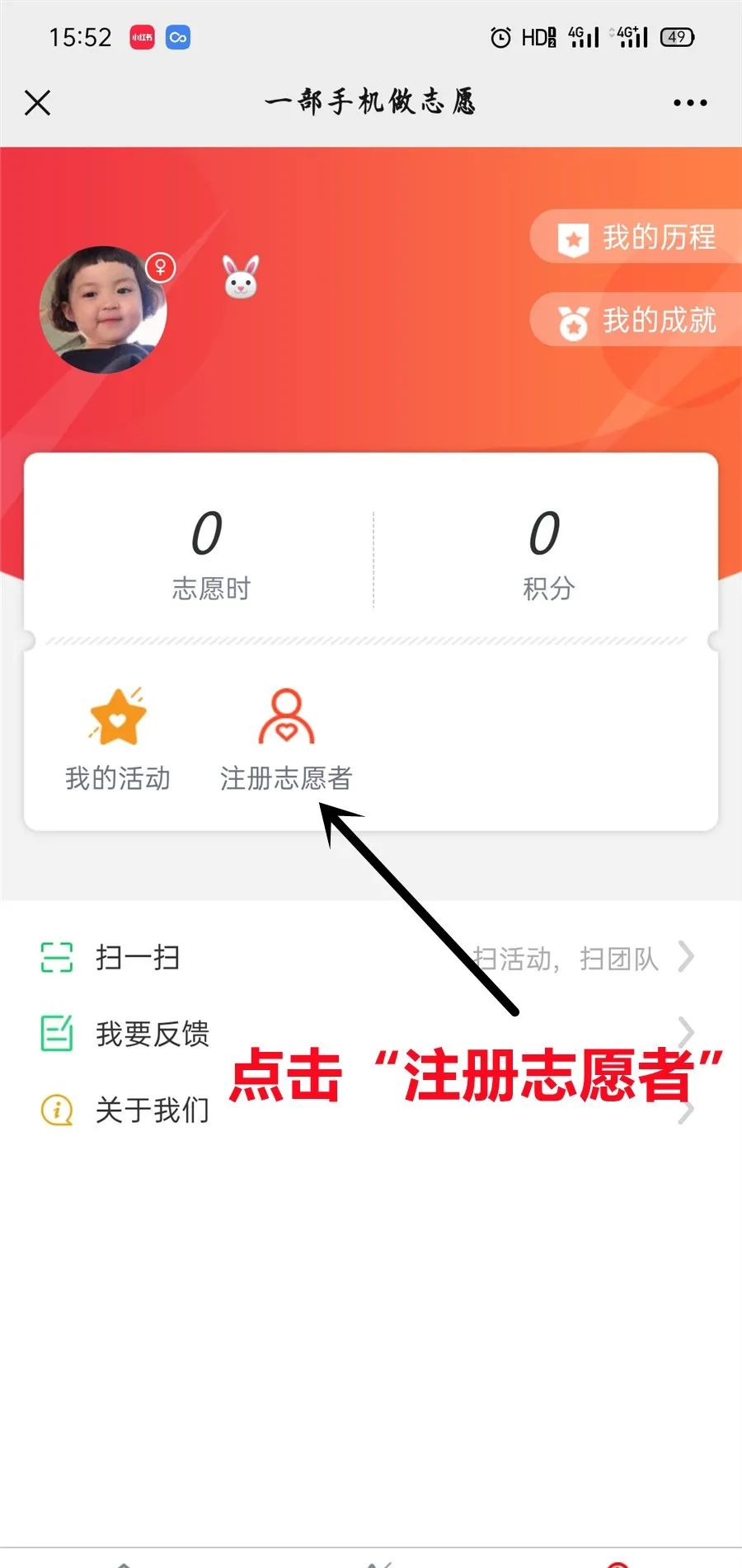Open 我的活动
Image resolution: width=742 pixels, height=1568 pixels.
[x=118, y=739]
